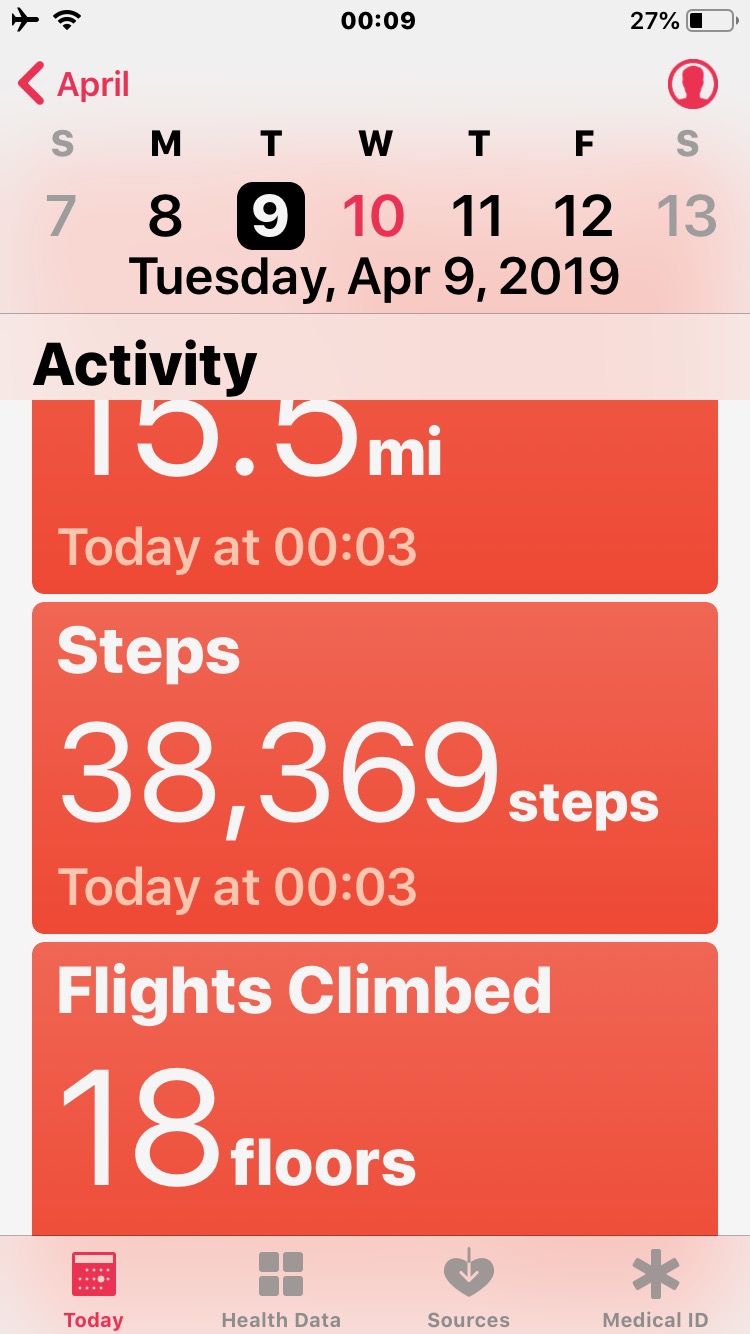Open the Flights Climbed card
This screenshot has width=750, height=1334.
(x=375, y=1088)
